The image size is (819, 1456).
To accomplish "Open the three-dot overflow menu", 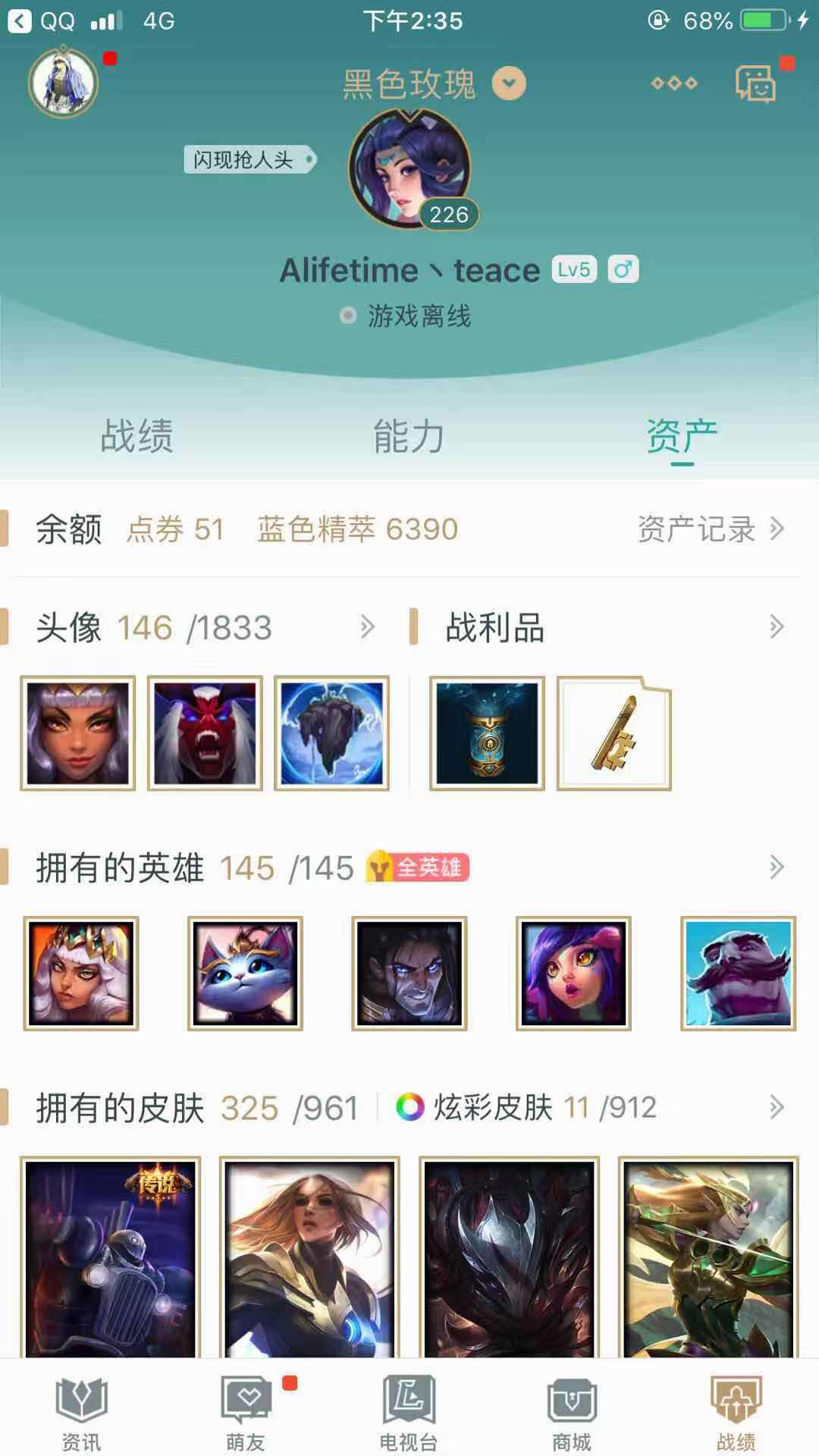I will coord(674,83).
